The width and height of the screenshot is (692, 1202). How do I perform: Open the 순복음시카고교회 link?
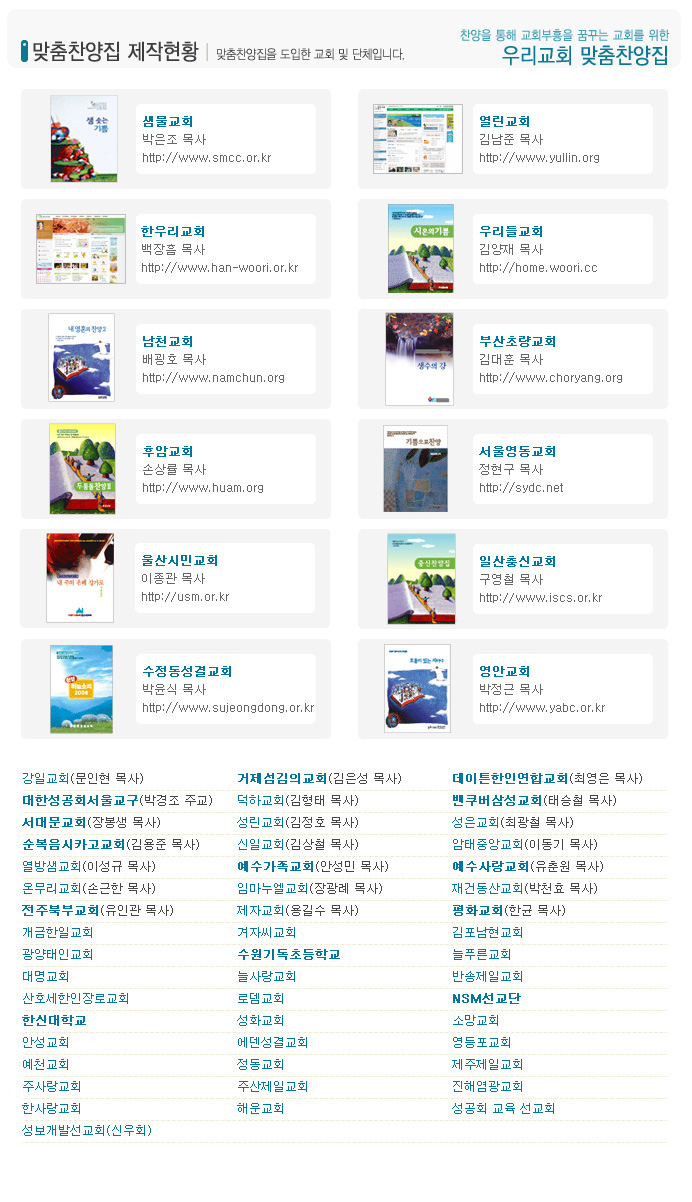(73, 844)
